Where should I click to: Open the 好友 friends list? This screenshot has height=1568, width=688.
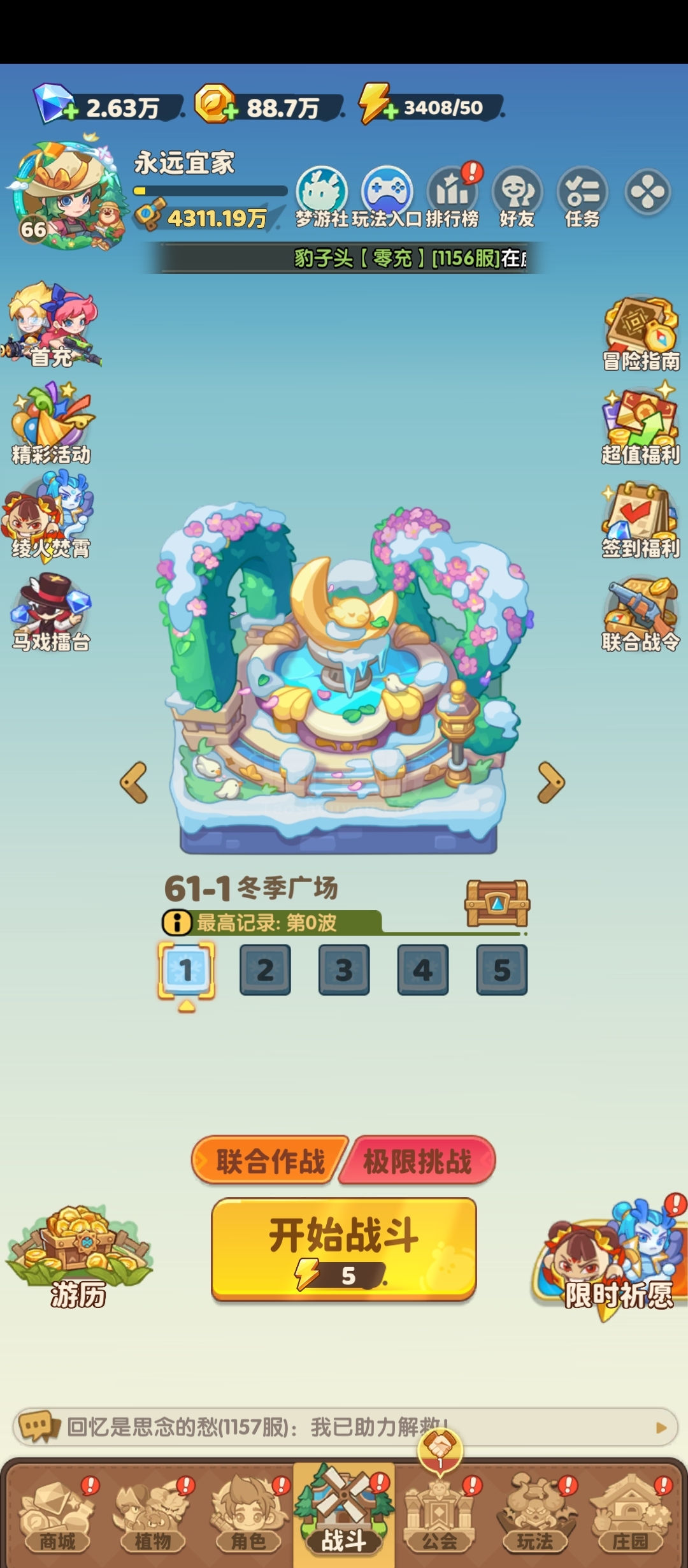(x=517, y=198)
